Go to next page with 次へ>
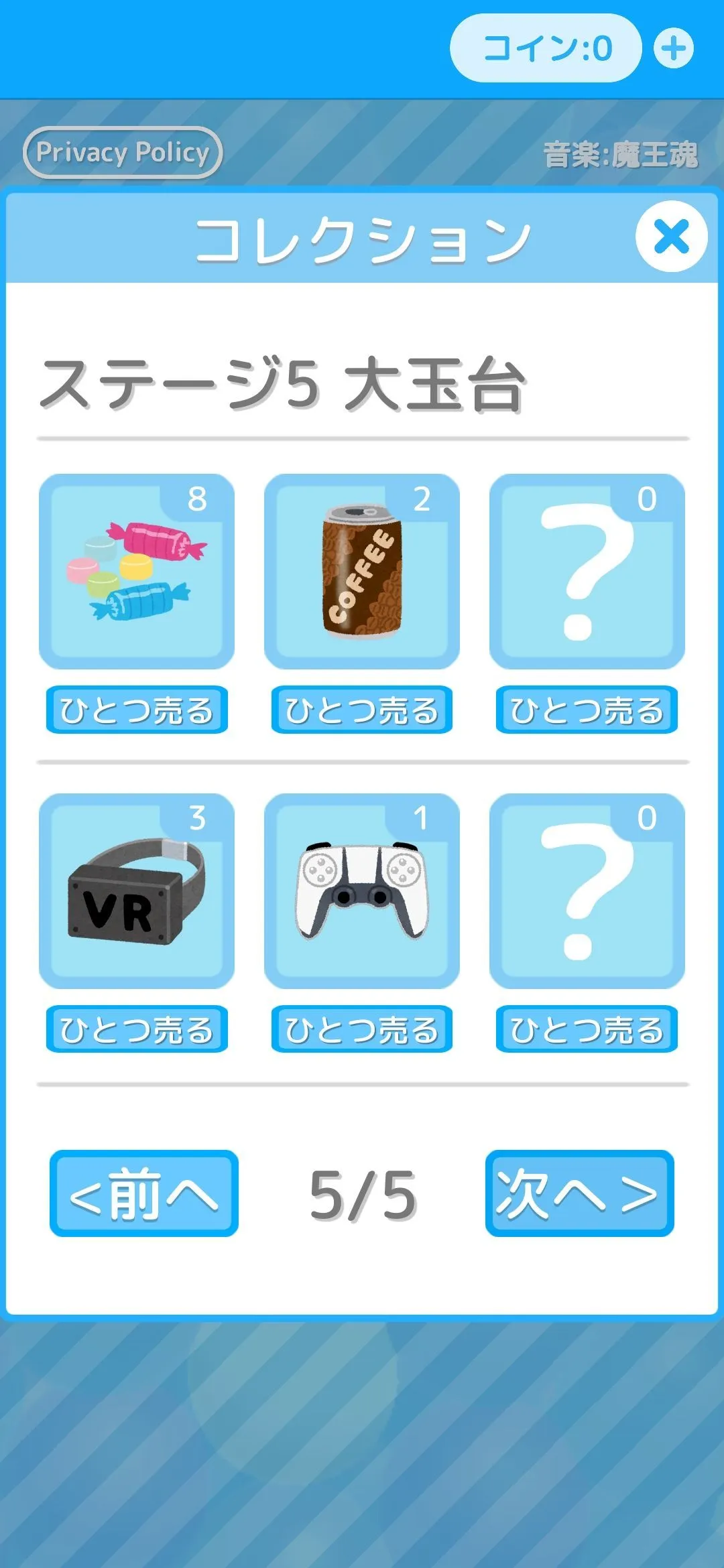The width and height of the screenshot is (724, 1568). click(x=579, y=1193)
